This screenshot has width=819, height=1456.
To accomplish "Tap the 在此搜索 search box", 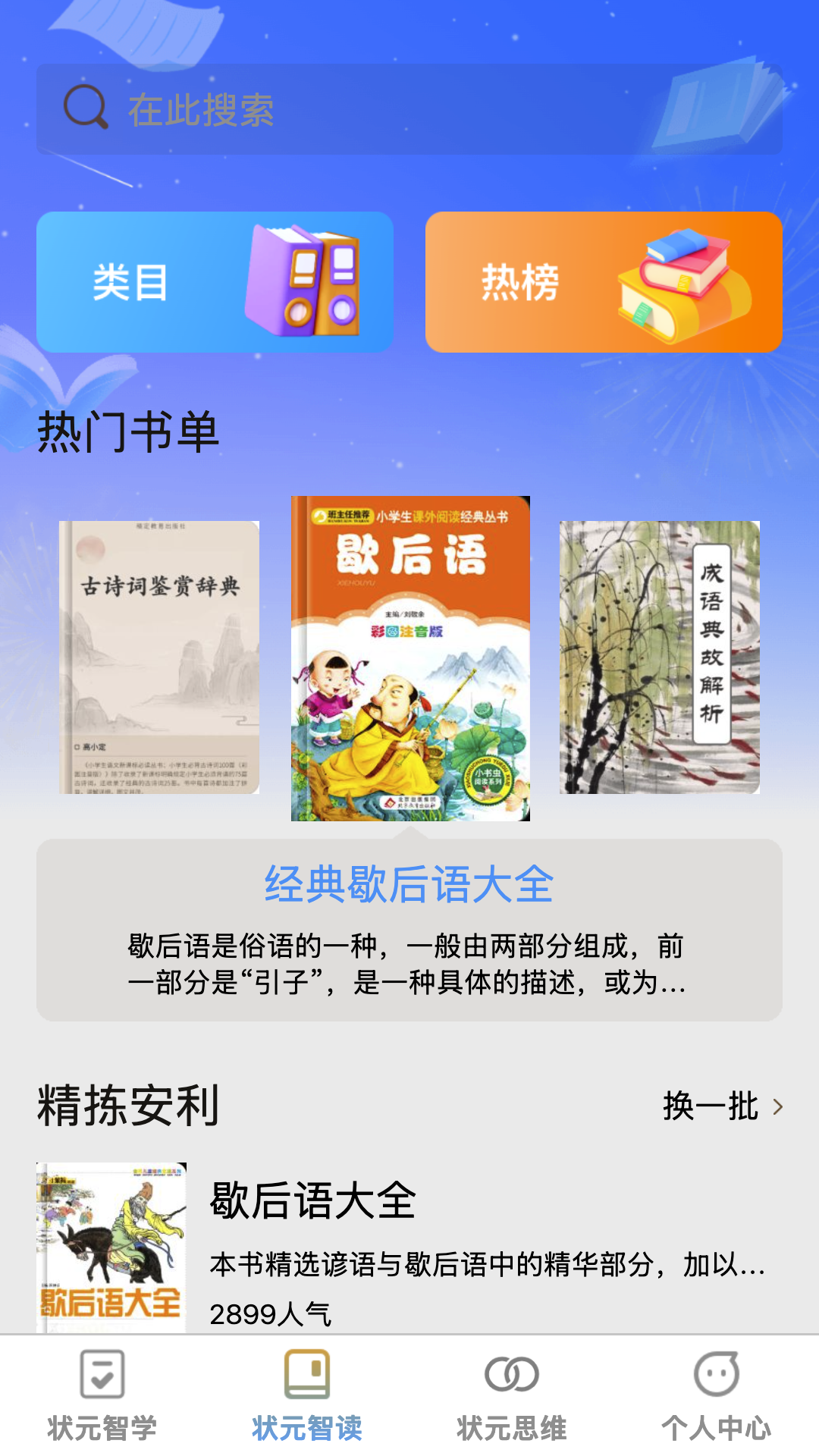I will click(409, 110).
